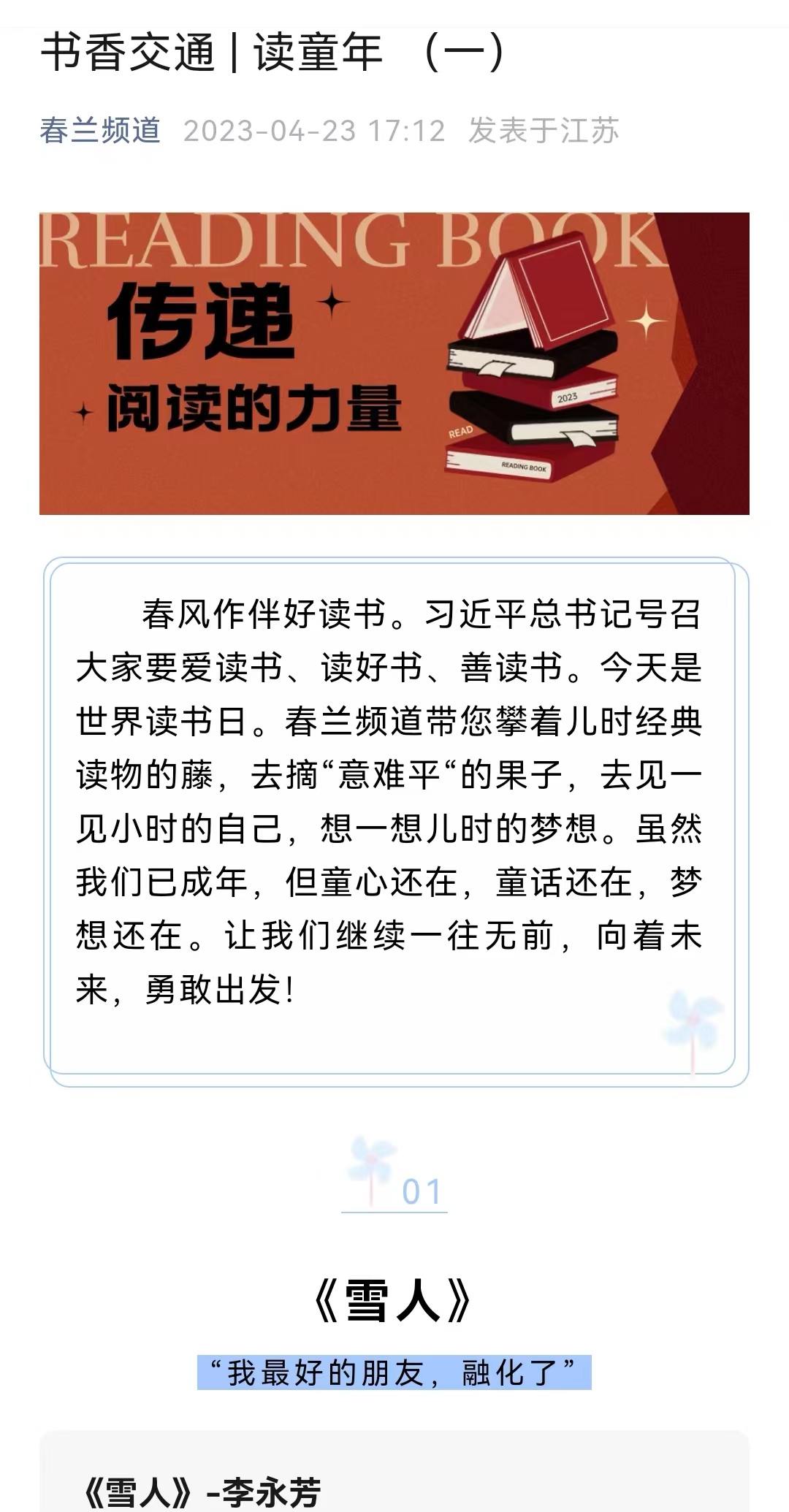The image size is (789, 1512).
Task: Open the 春兰频道 account page
Action: click(100, 131)
